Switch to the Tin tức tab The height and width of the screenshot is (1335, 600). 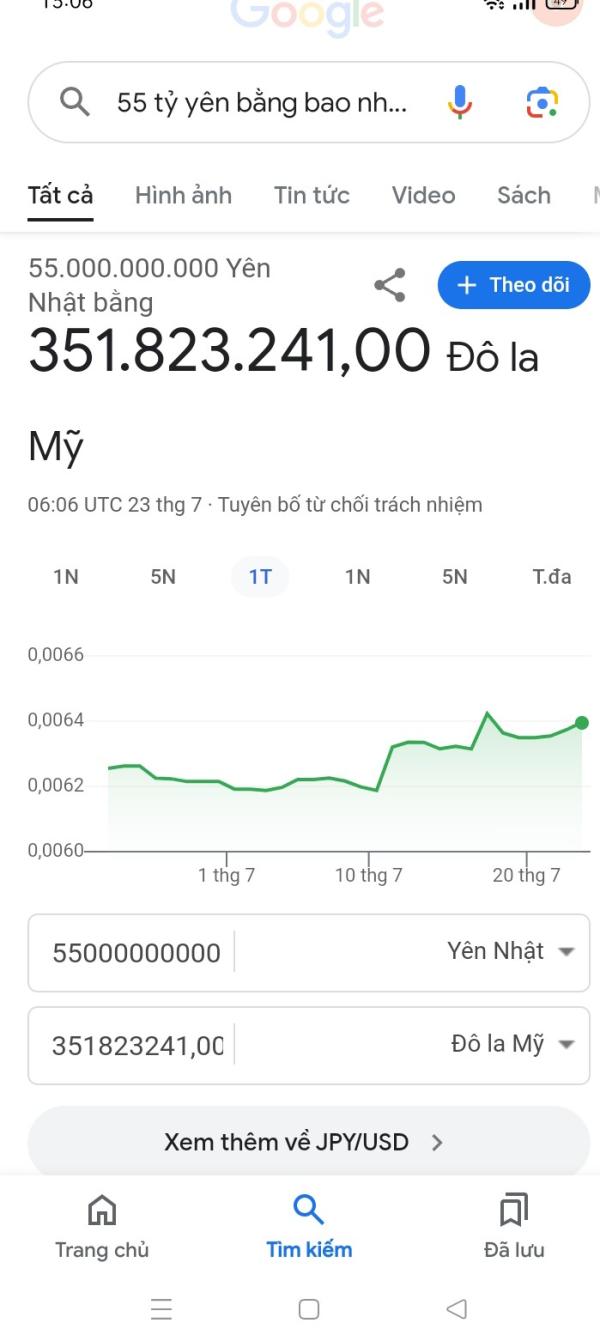click(x=312, y=195)
